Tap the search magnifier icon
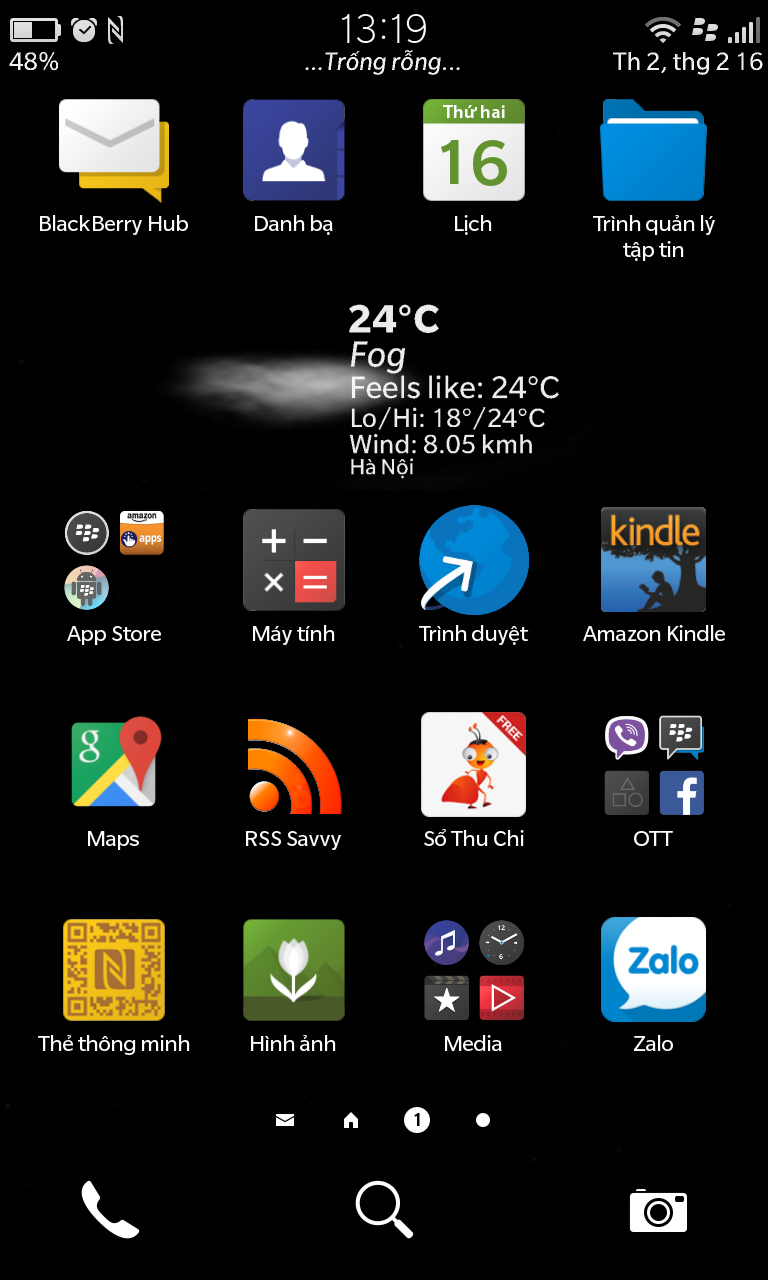Viewport: 768px width, 1280px height. tap(384, 1210)
